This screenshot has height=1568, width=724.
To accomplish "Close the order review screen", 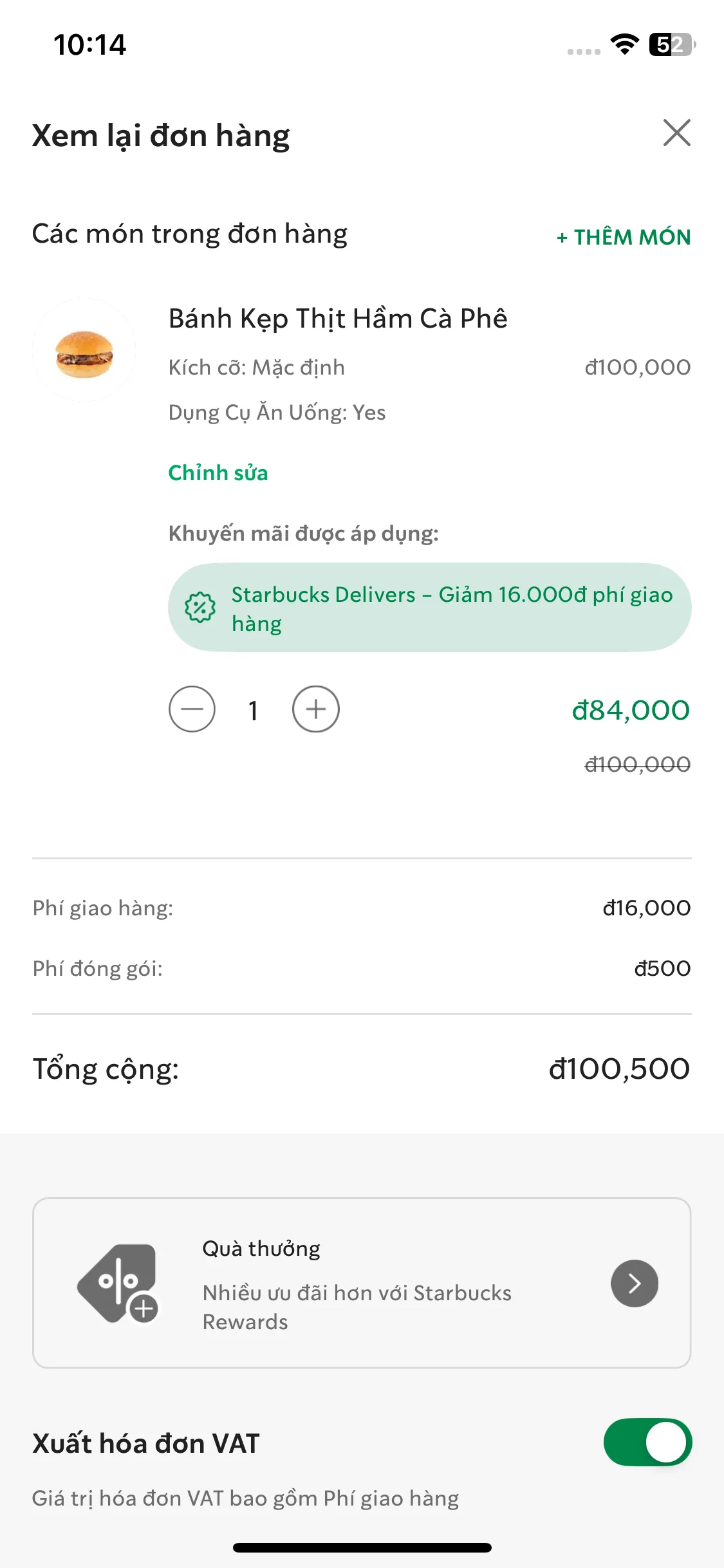I will (676, 133).
